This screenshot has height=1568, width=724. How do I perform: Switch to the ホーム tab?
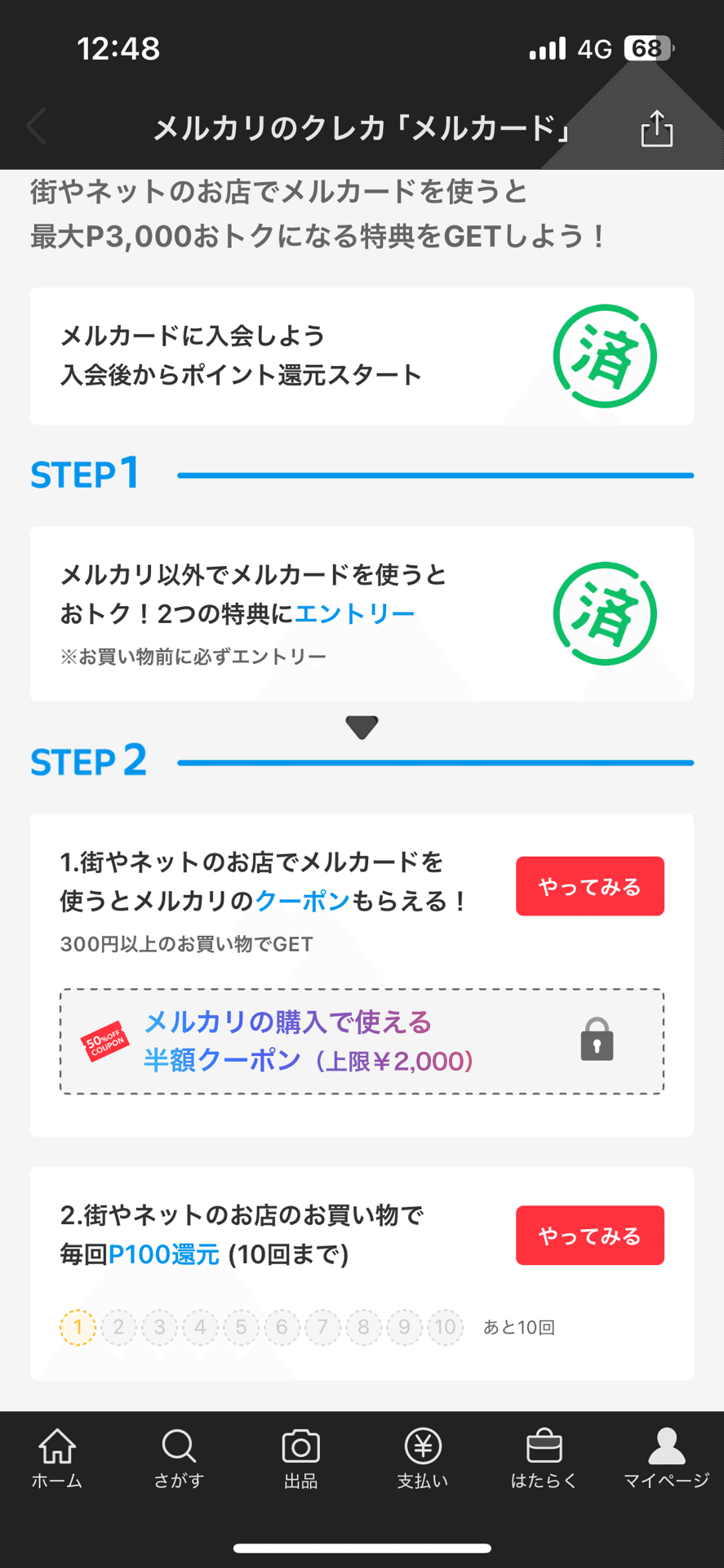[57, 1459]
